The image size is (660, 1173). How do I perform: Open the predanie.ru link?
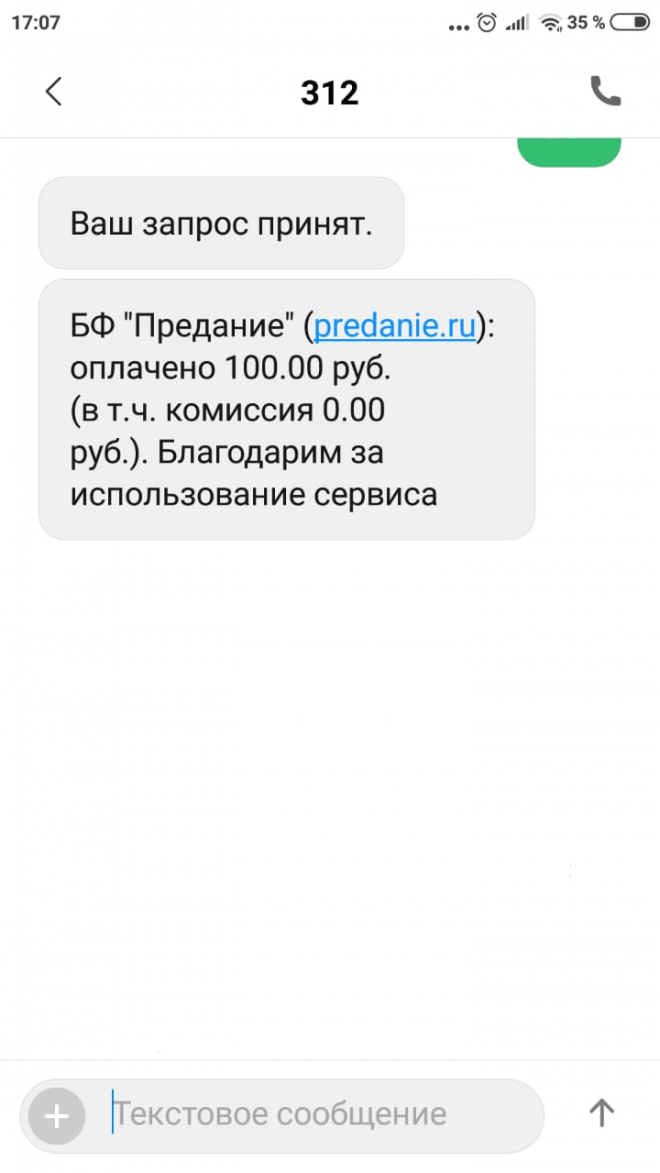(398, 325)
